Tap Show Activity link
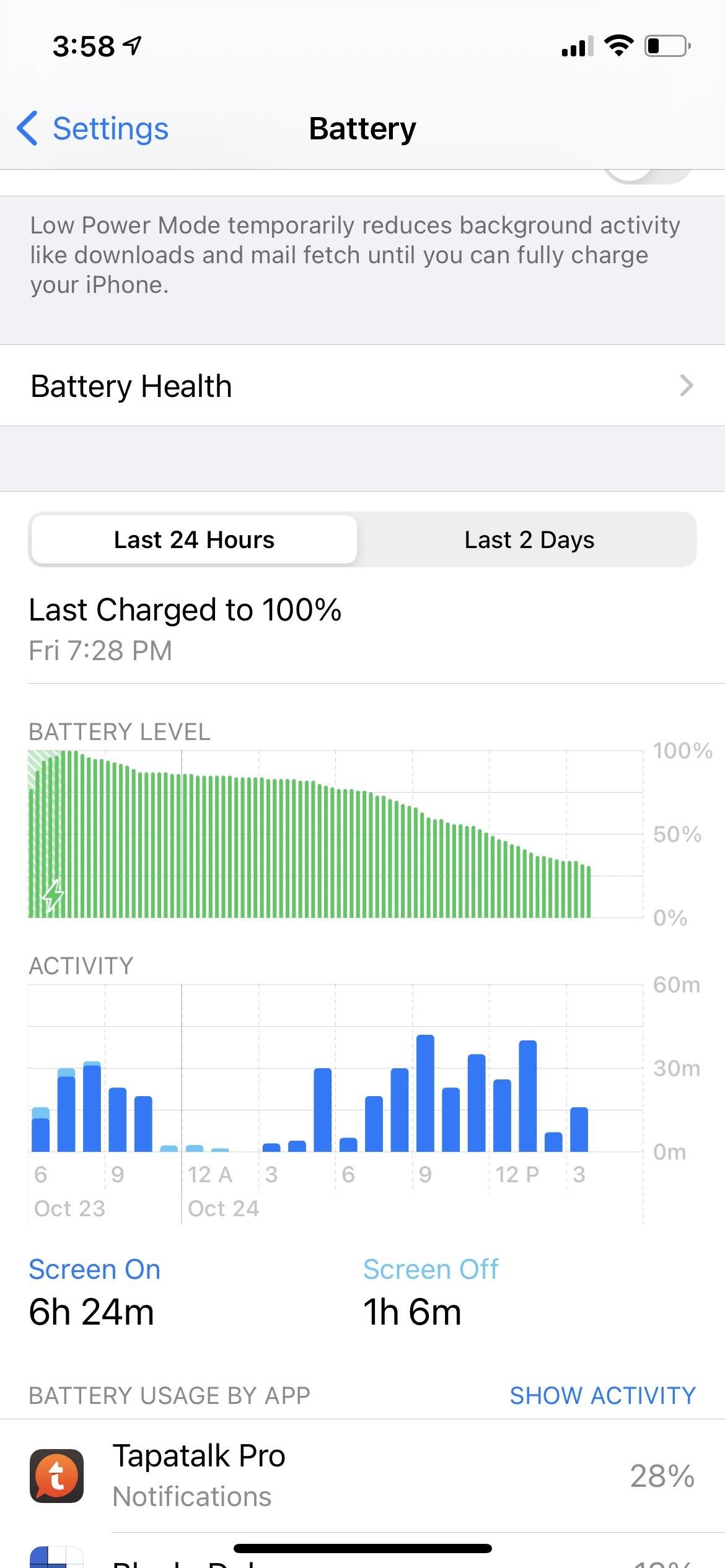 click(602, 1395)
